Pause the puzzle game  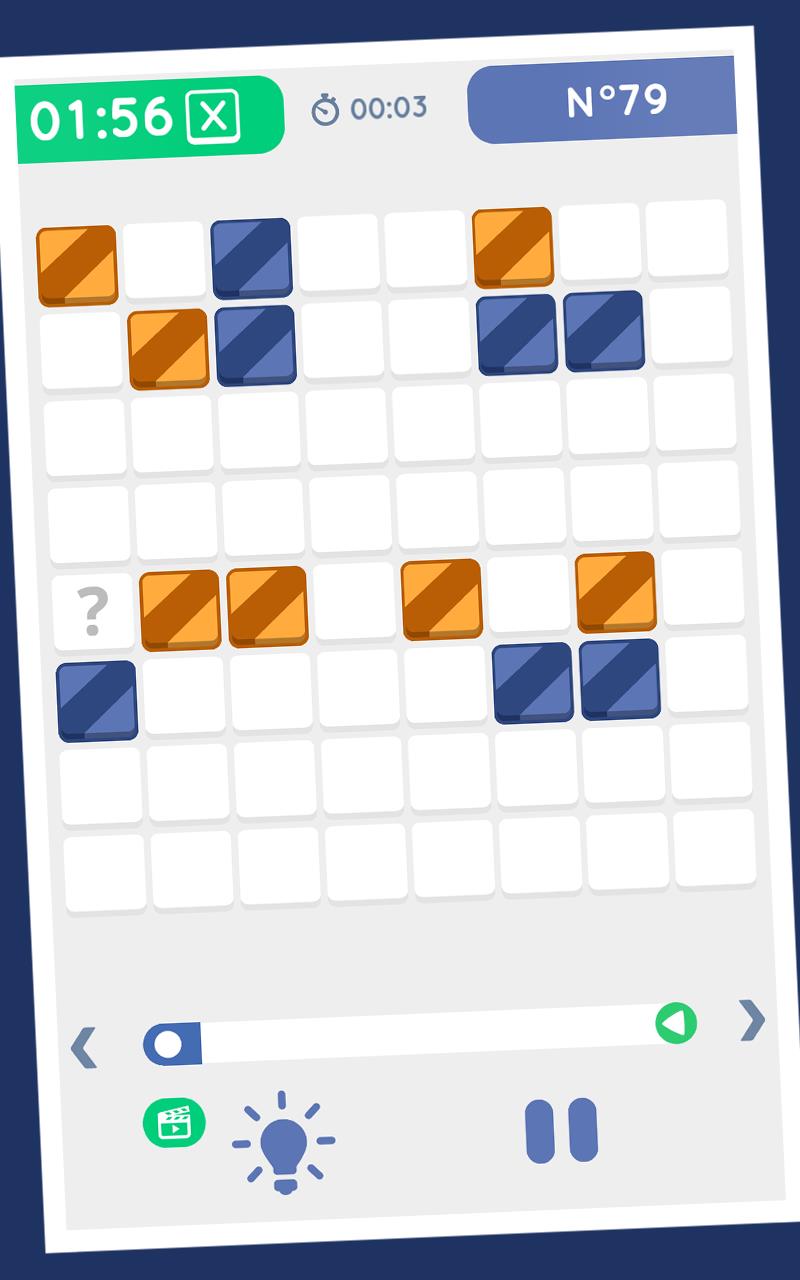pyautogui.click(x=561, y=1130)
